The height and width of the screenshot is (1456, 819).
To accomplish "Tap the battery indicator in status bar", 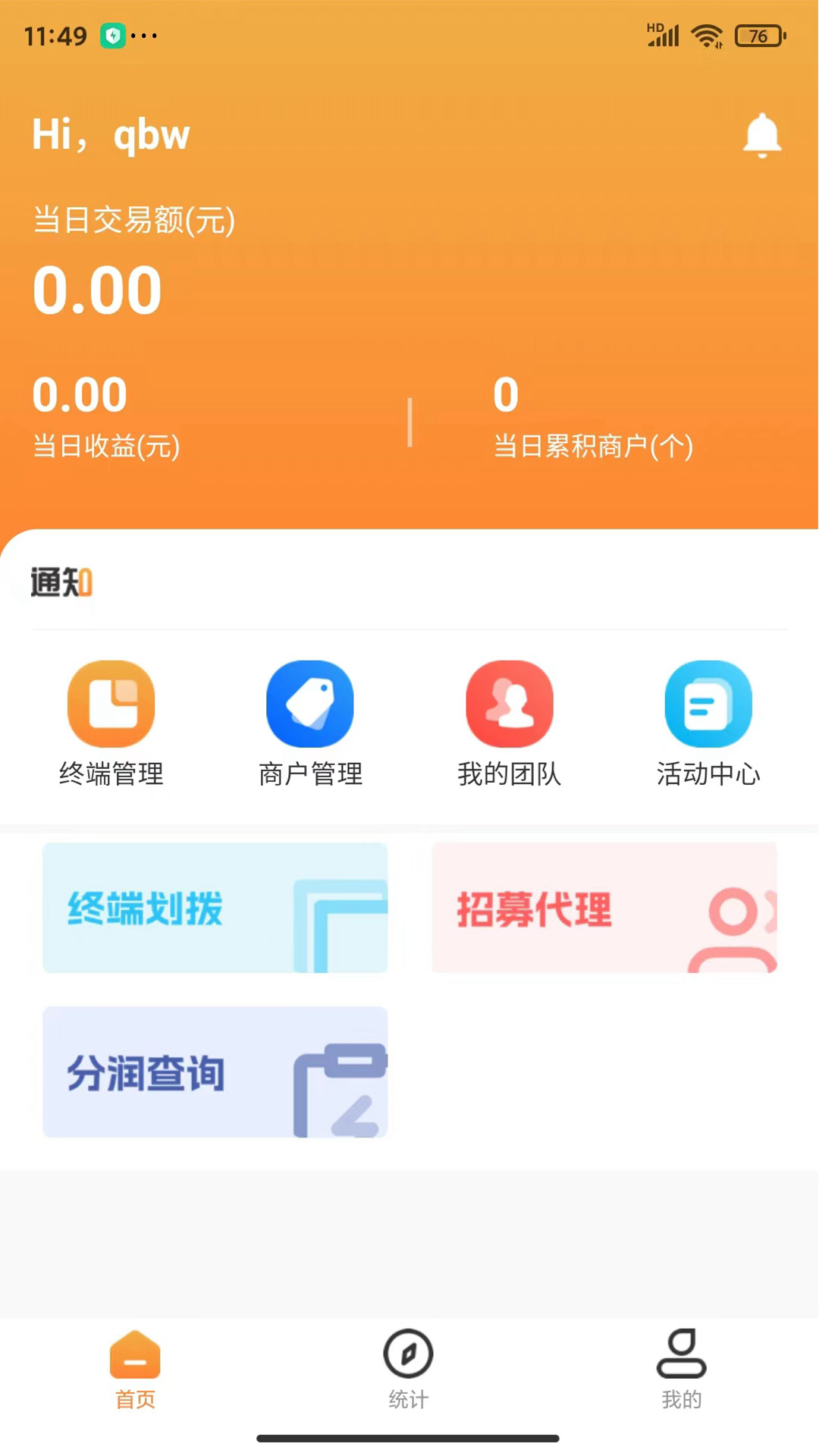I will pyautogui.click(x=756, y=35).
